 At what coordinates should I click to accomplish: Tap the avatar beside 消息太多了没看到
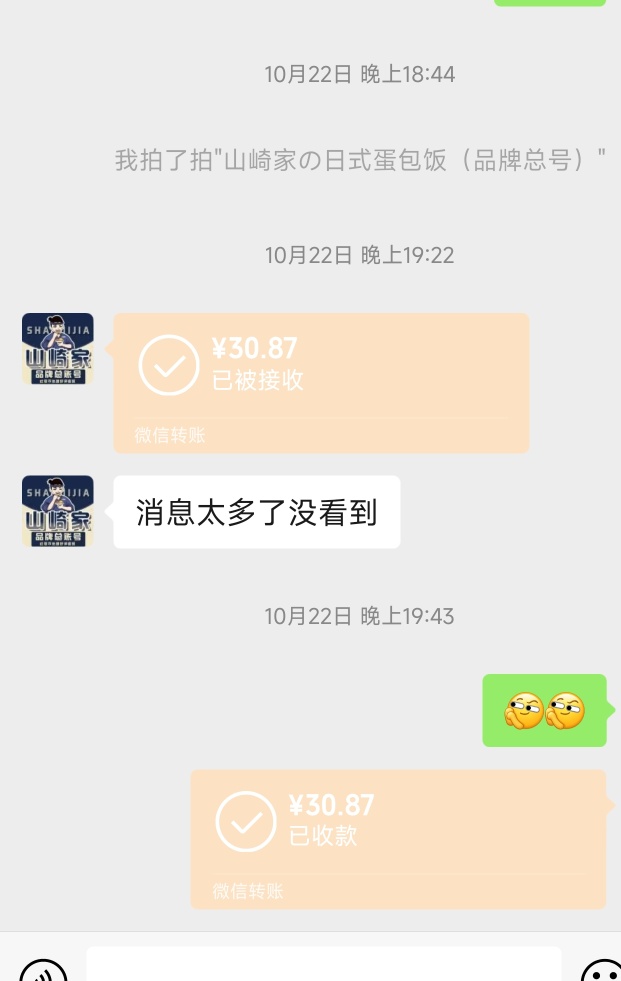pos(58,511)
